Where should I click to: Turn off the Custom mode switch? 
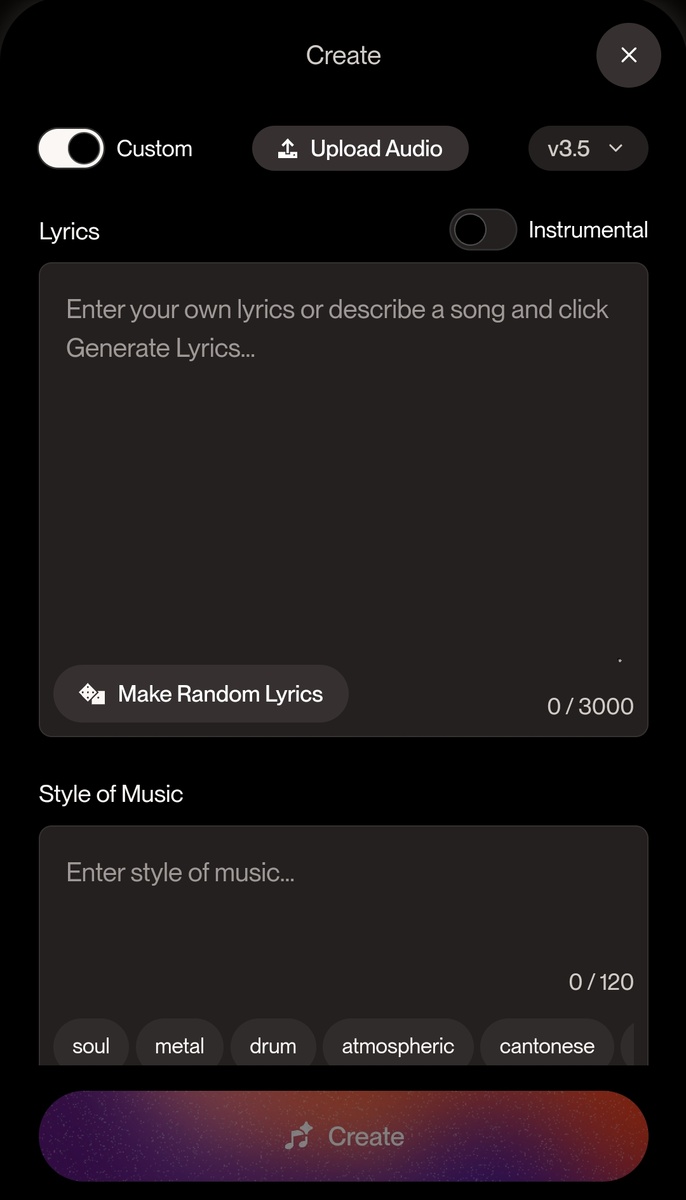tap(71, 148)
